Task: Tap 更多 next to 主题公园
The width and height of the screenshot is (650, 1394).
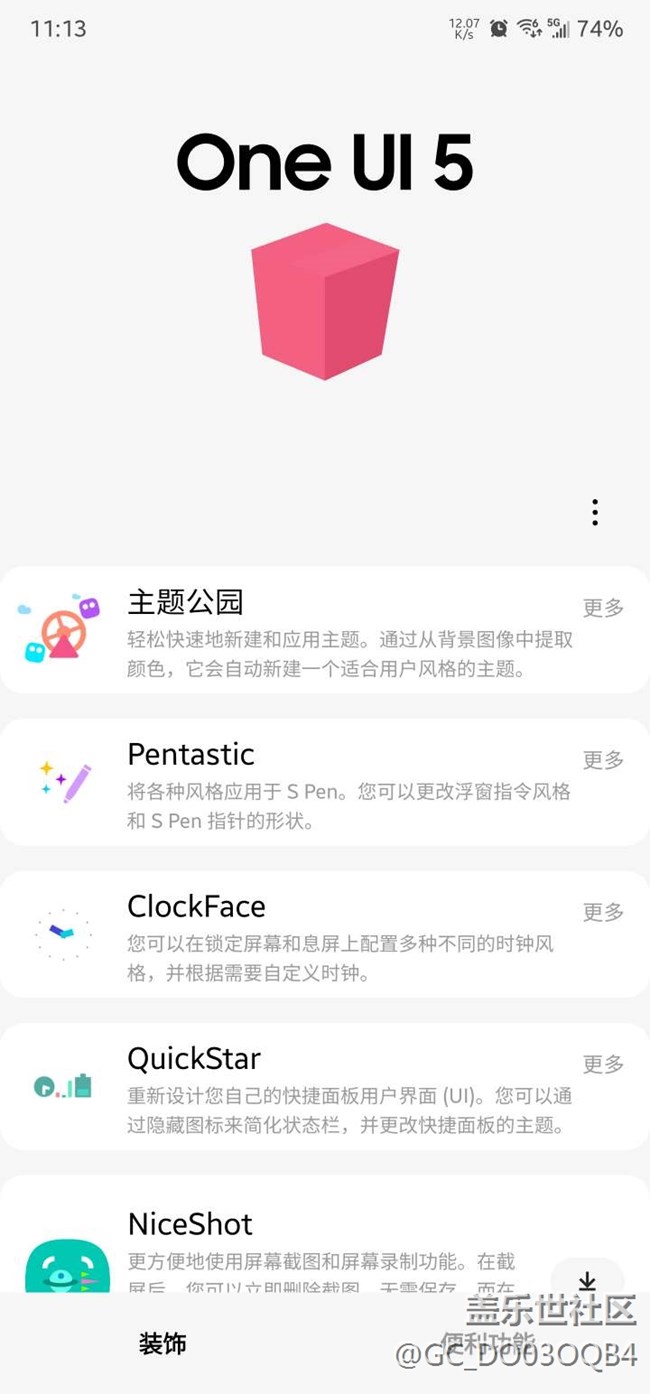Action: (x=603, y=607)
